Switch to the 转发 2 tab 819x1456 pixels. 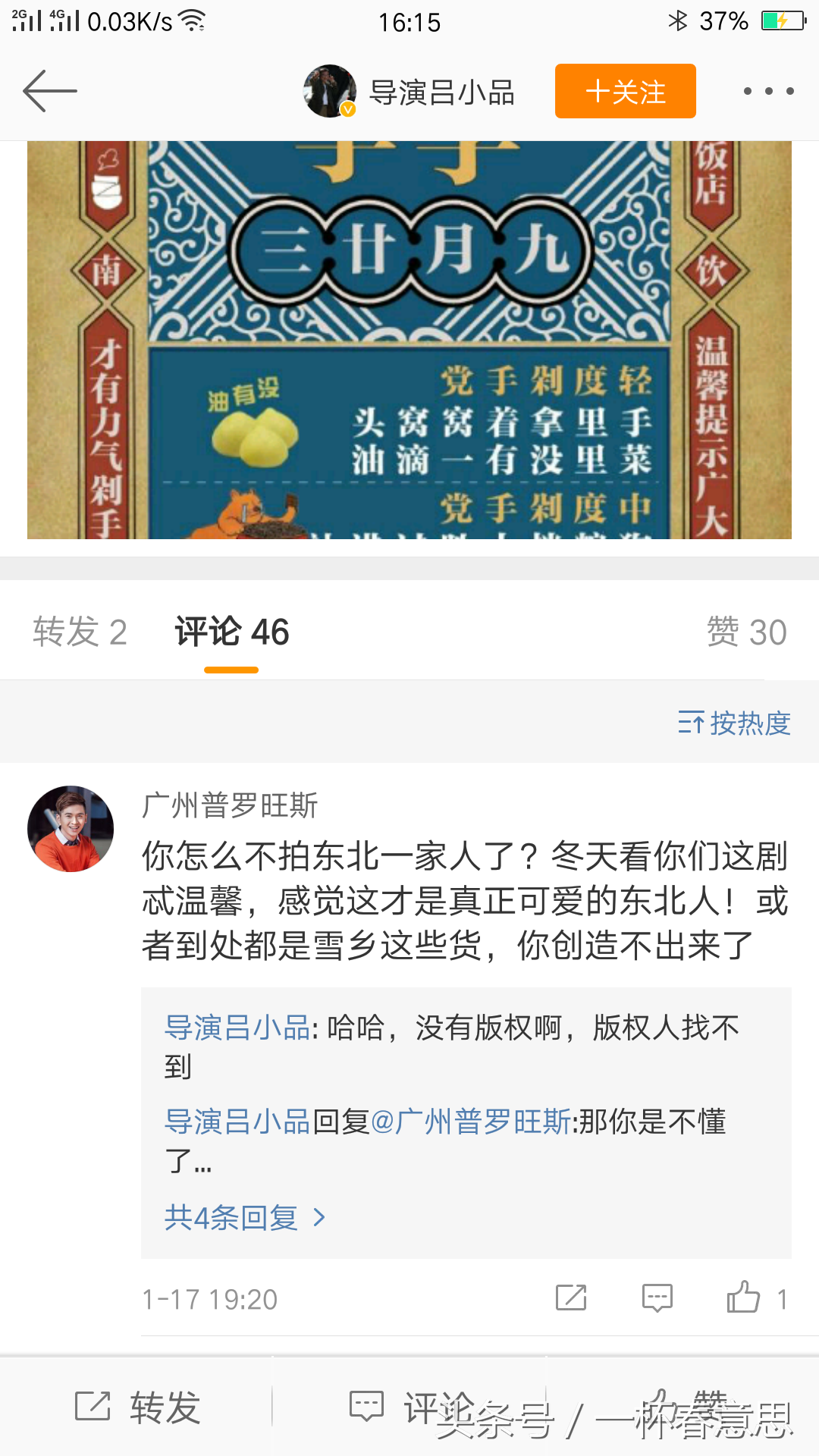[x=80, y=632]
